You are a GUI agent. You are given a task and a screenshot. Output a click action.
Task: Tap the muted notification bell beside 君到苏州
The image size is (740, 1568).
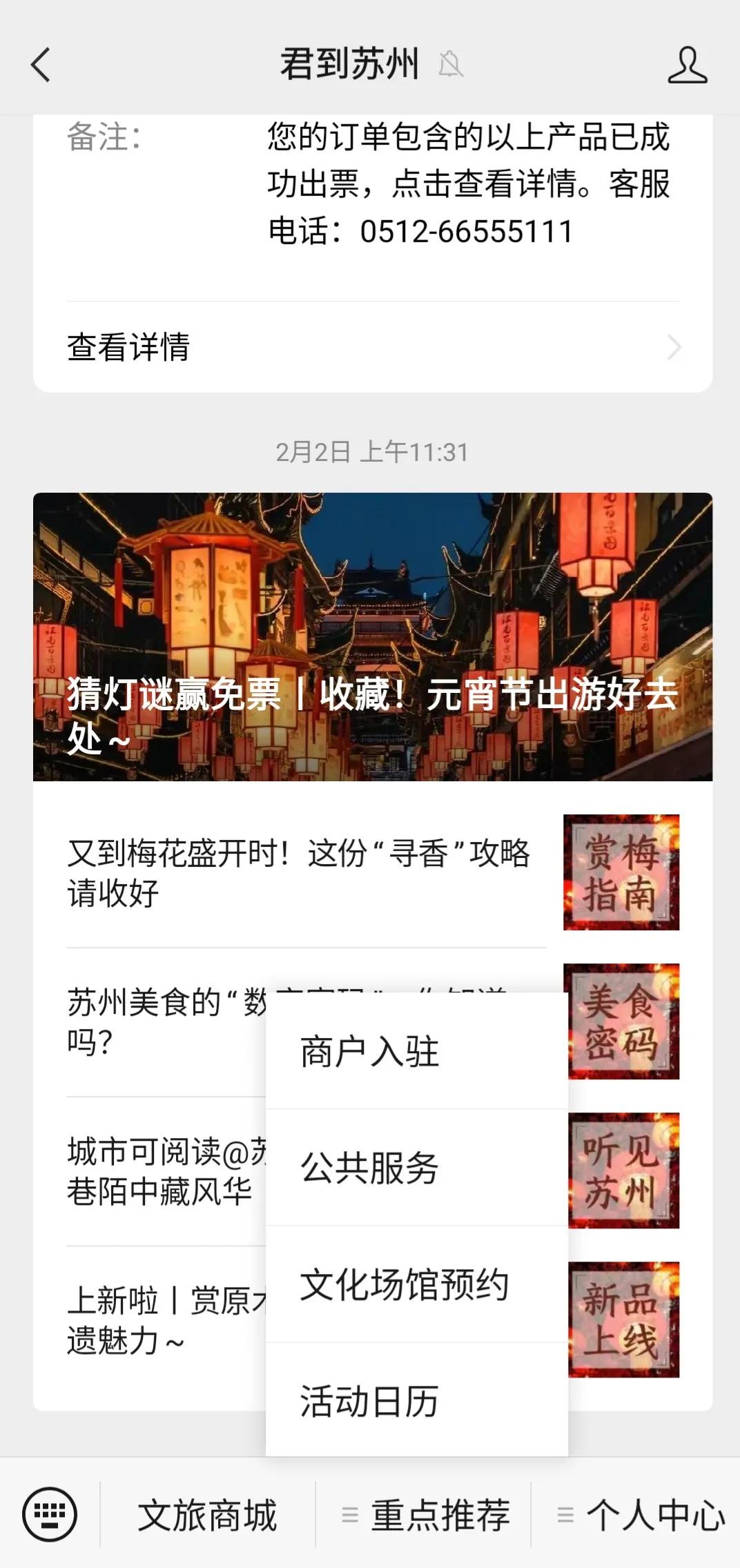coord(449,66)
